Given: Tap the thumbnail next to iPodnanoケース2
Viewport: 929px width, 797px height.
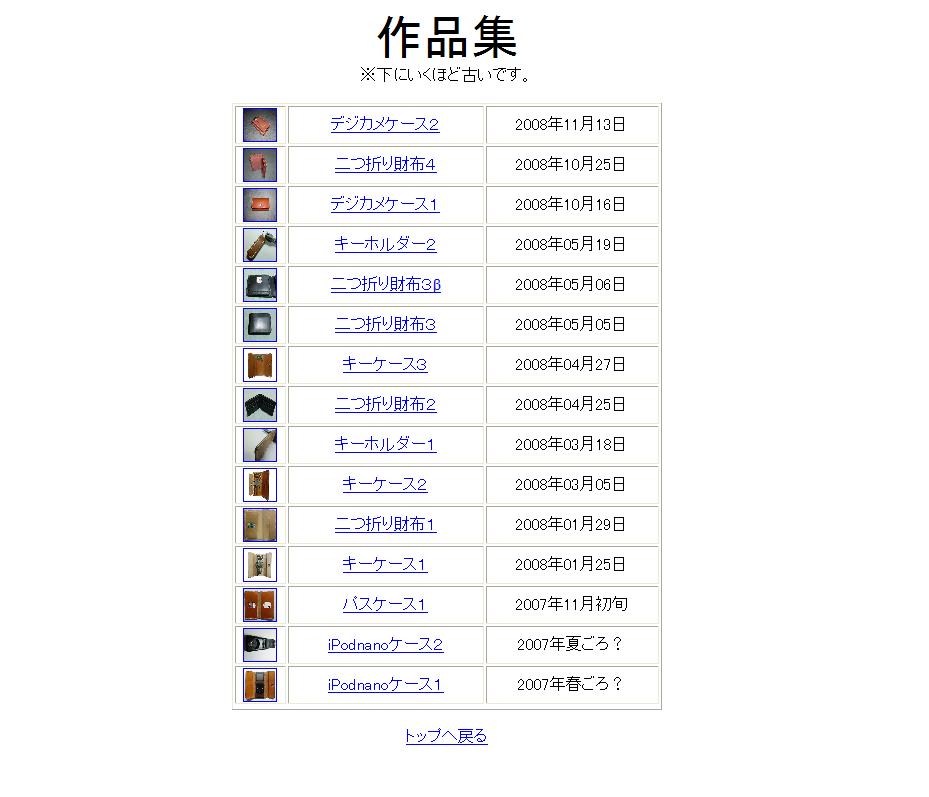Looking at the screenshot, I should [260, 645].
